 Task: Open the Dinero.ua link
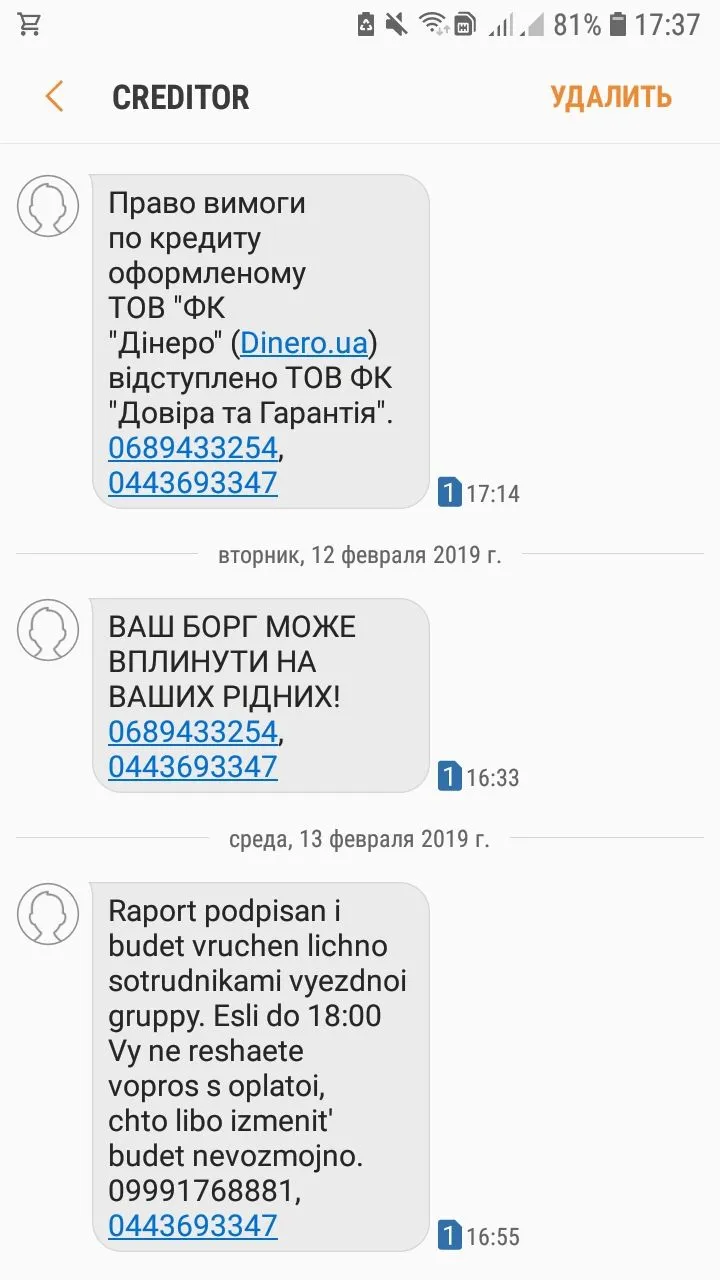tap(305, 343)
